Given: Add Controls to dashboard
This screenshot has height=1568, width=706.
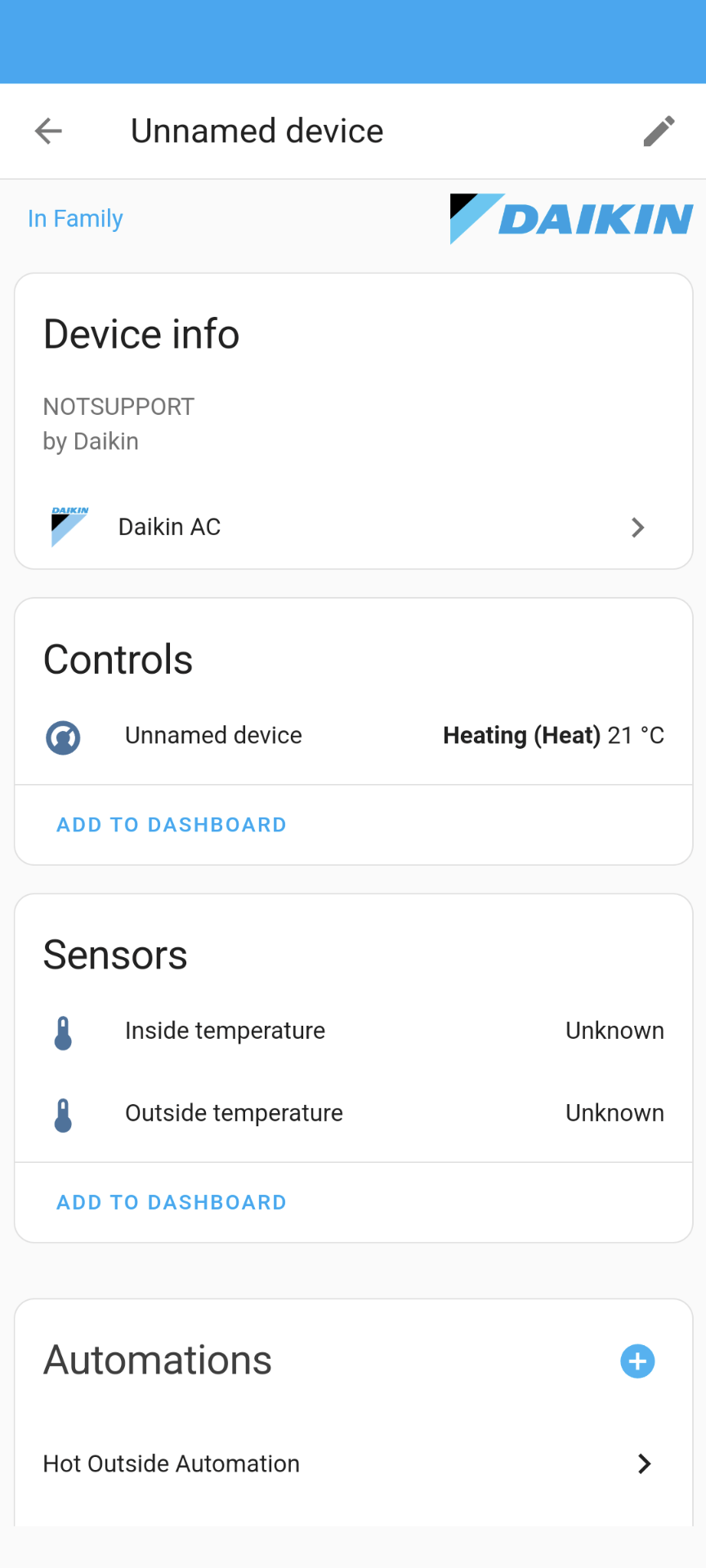Looking at the screenshot, I should pos(171,824).
